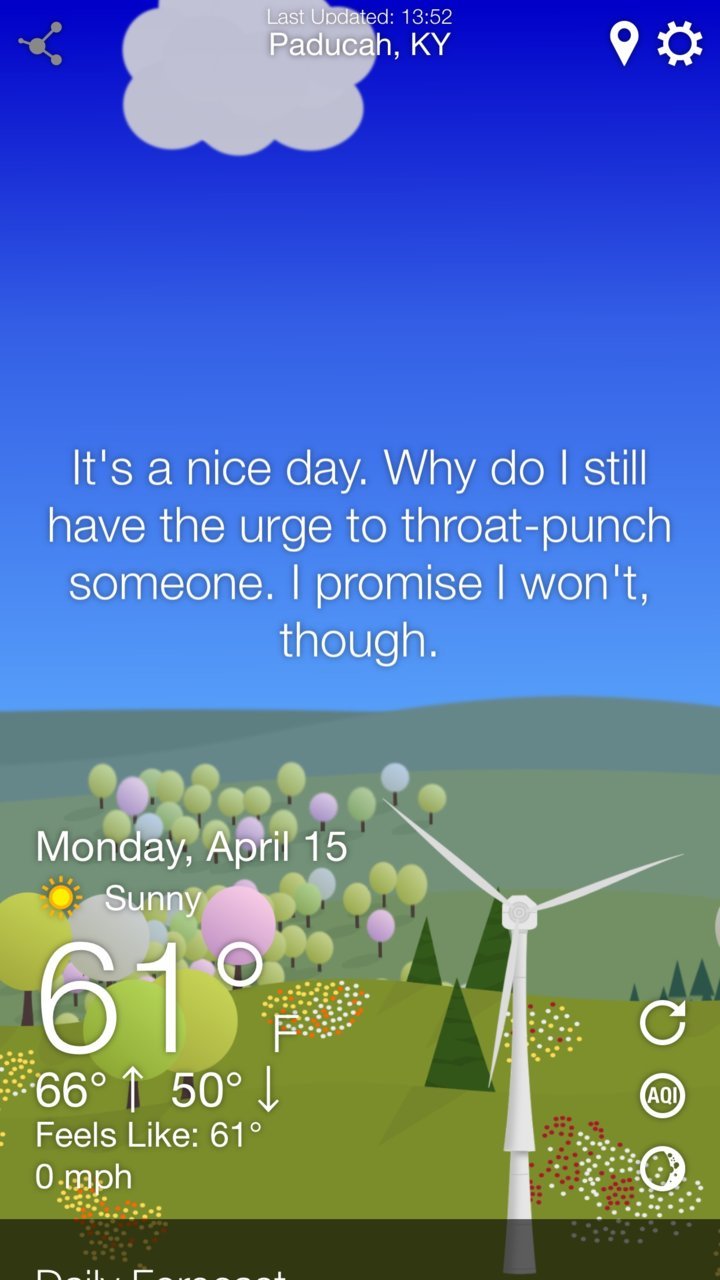Open the moon phase icon
Viewport: 720px width, 1280px height.
[663, 1168]
